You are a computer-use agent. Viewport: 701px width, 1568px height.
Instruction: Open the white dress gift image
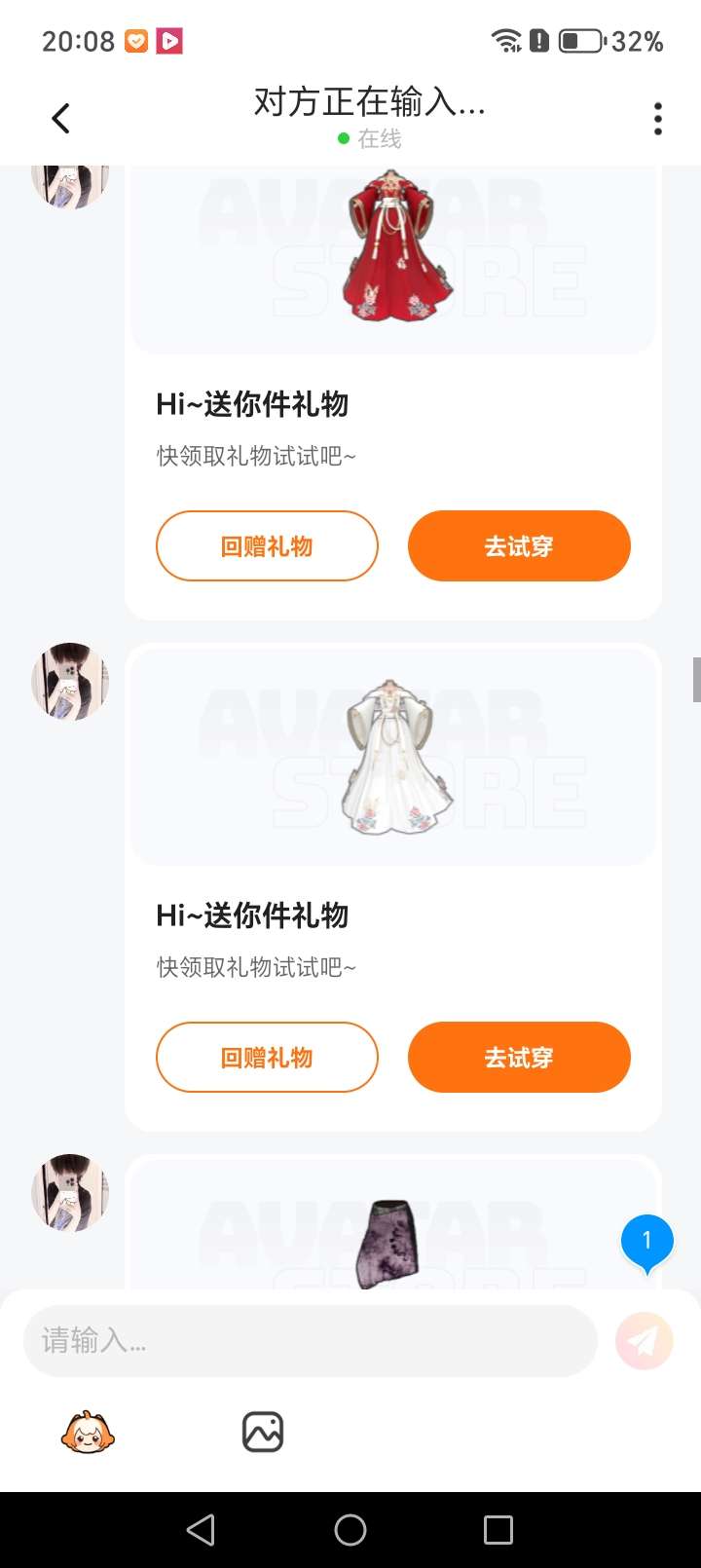pyautogui.click(x=393, y=756)
